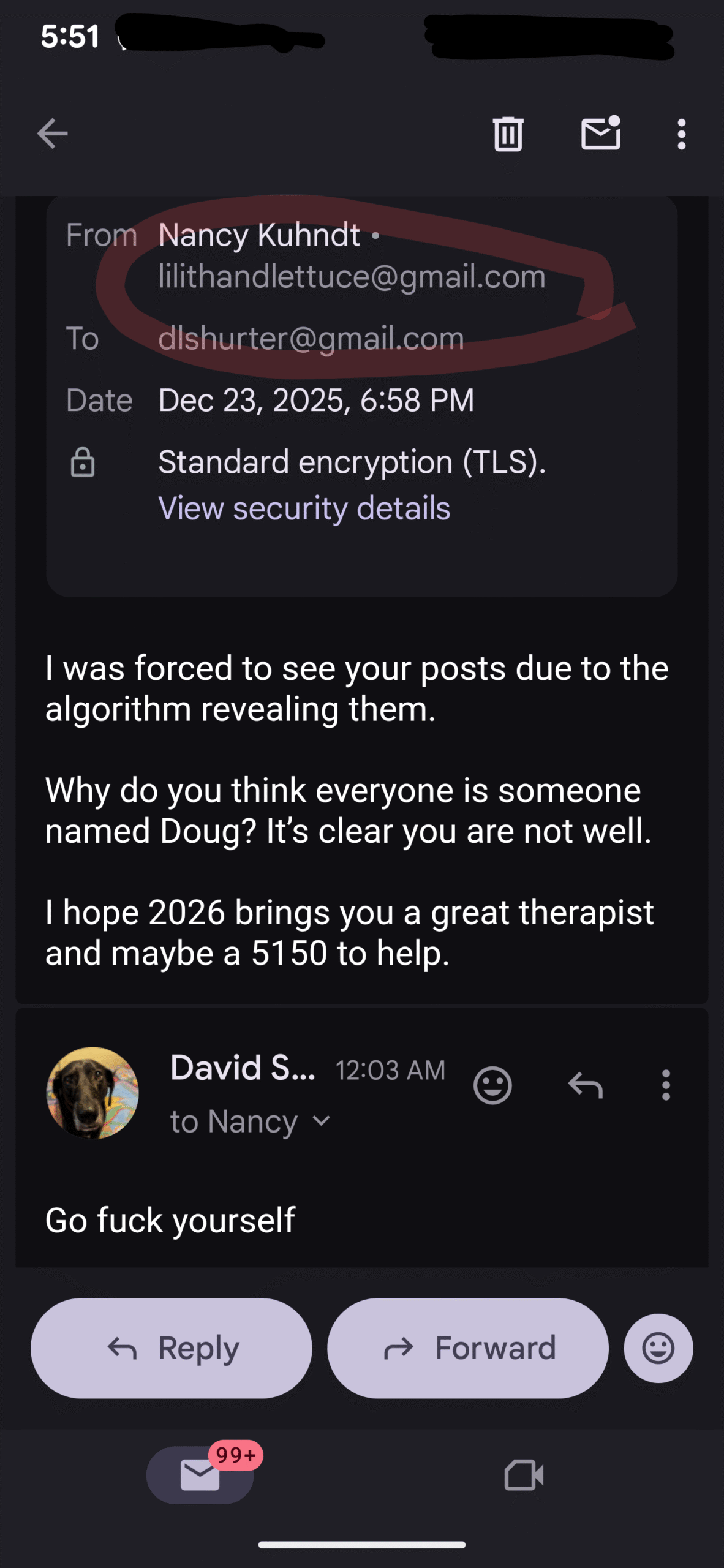Open the top overflow menu
Image resolution: width=724 pixels, height=1568 pixels.
681,134
